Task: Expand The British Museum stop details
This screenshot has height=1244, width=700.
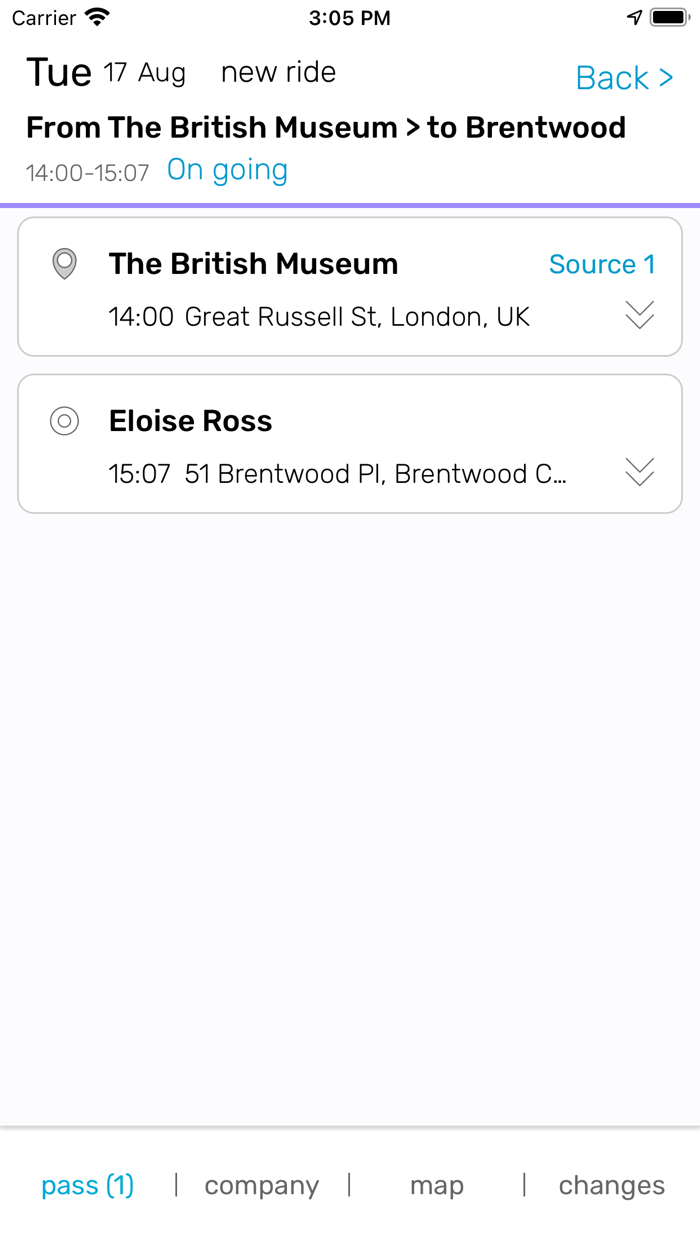Action: click(639, 315)
